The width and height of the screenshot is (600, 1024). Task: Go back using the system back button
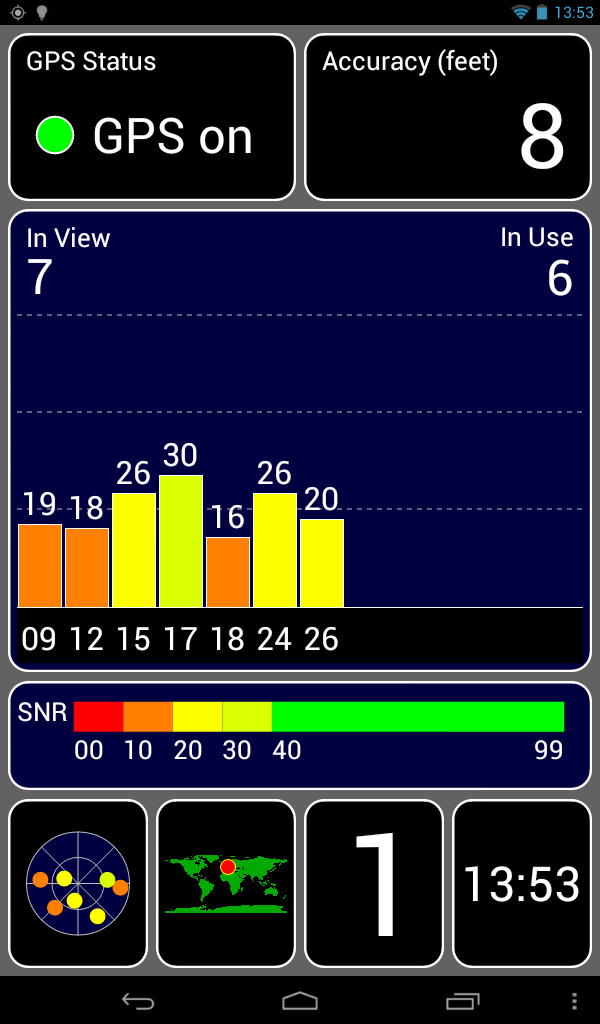point(138,1000)
